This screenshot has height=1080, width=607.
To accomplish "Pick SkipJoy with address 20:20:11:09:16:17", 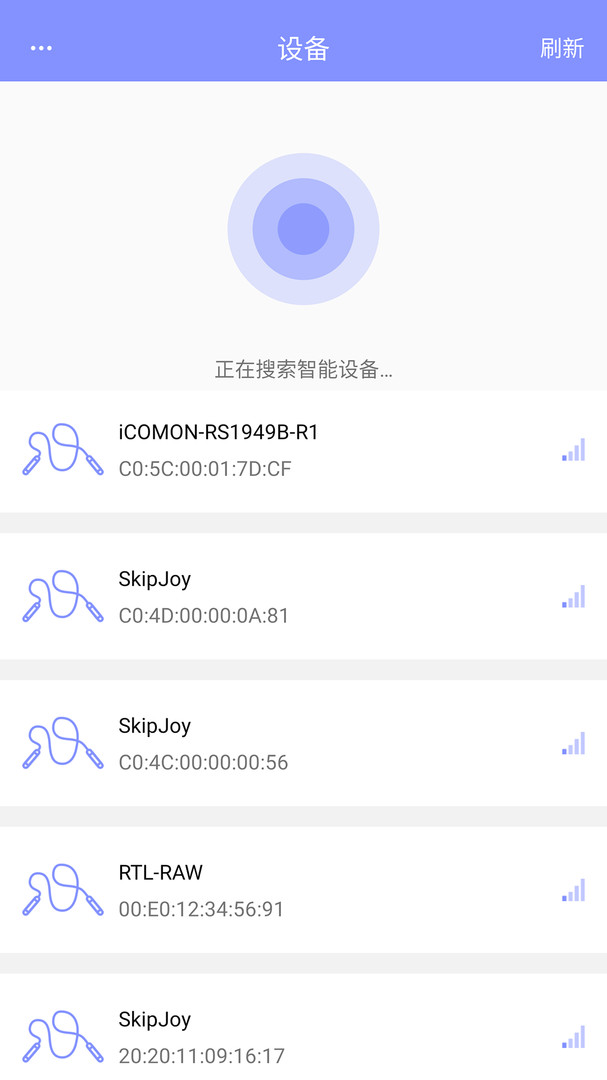I will (x=303, y=1027).
